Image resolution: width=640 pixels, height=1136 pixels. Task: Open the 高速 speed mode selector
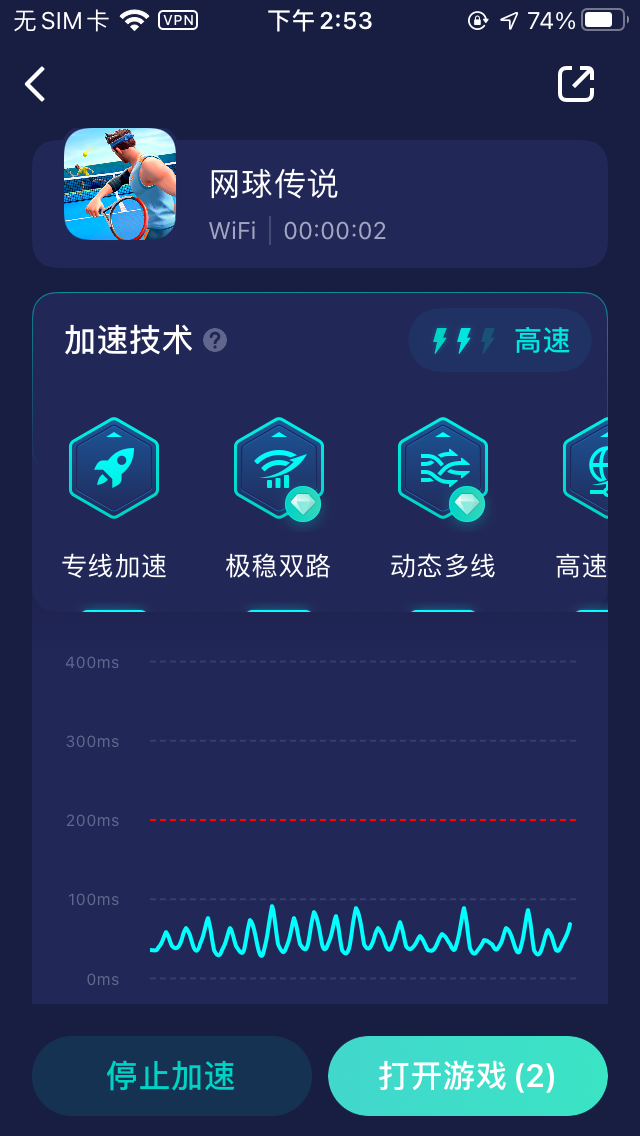pyautogui.click(x=500, y=341)
